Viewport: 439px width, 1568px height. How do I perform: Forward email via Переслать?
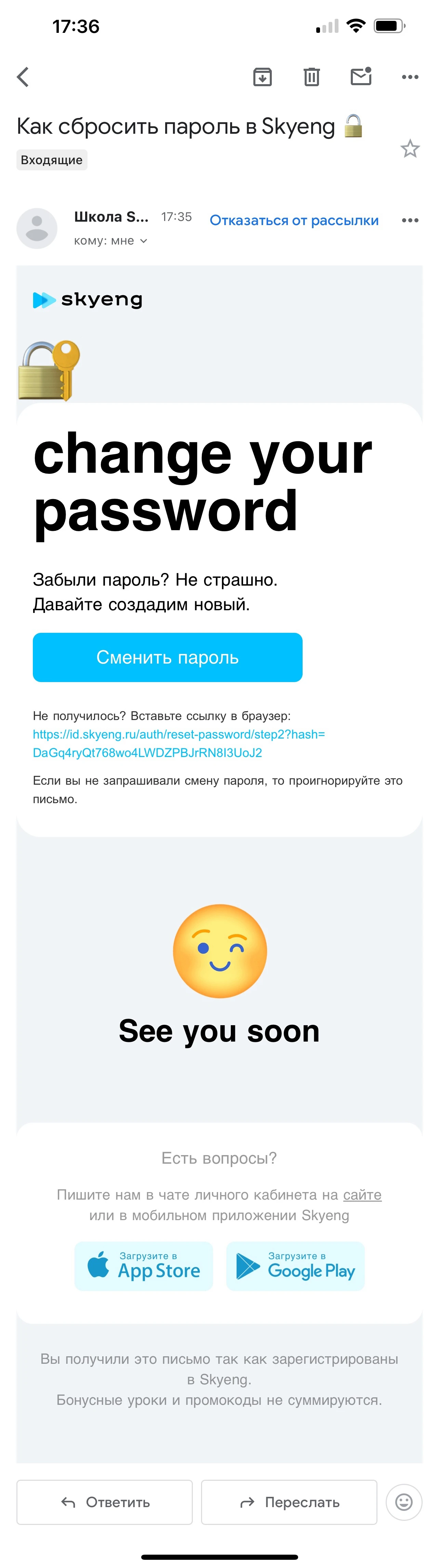(289, 1502)
